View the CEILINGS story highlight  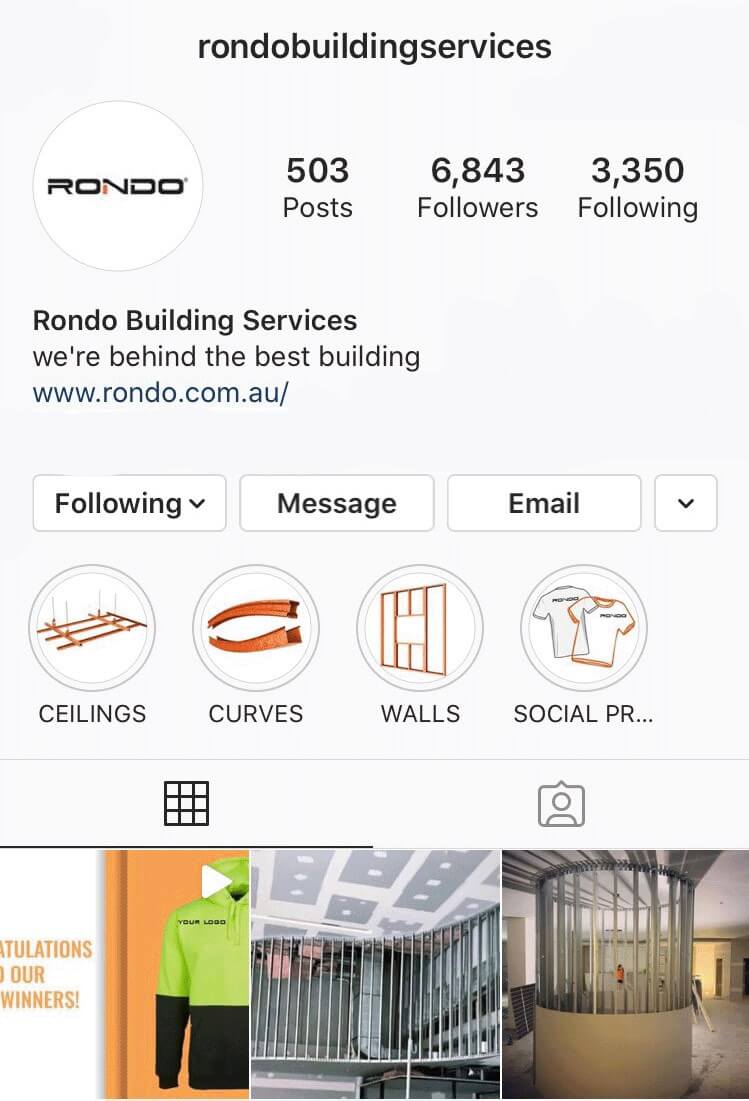point(92,629)
